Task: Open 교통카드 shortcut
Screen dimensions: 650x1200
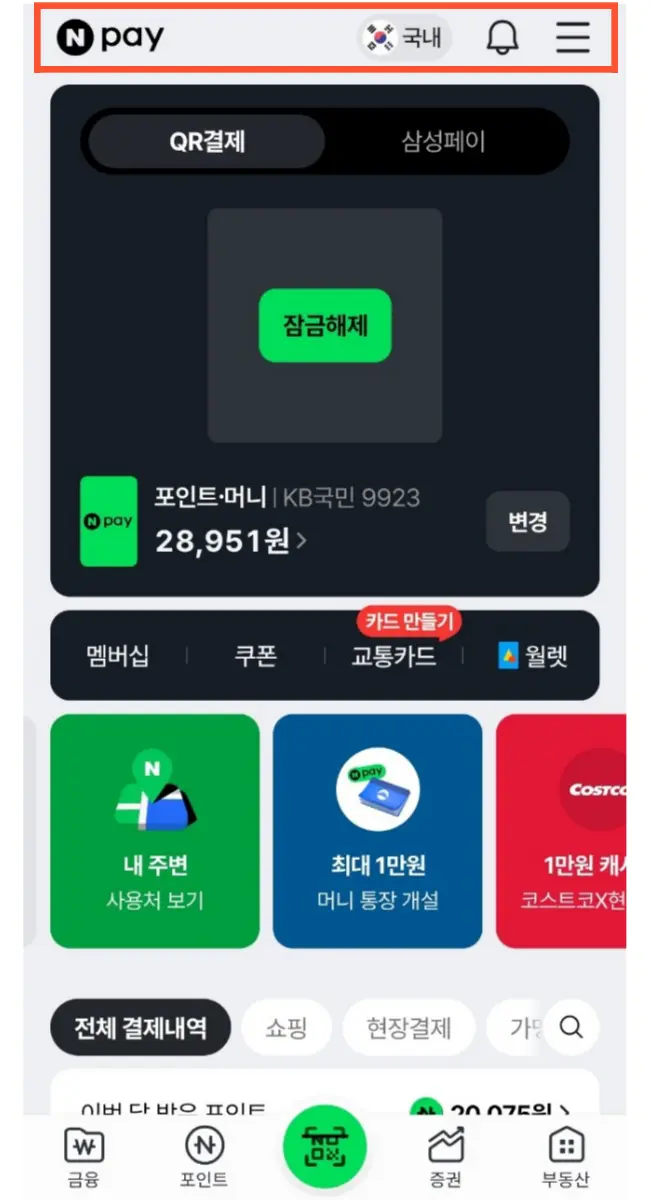Action: pyautogui.click(x=393, y=656)
